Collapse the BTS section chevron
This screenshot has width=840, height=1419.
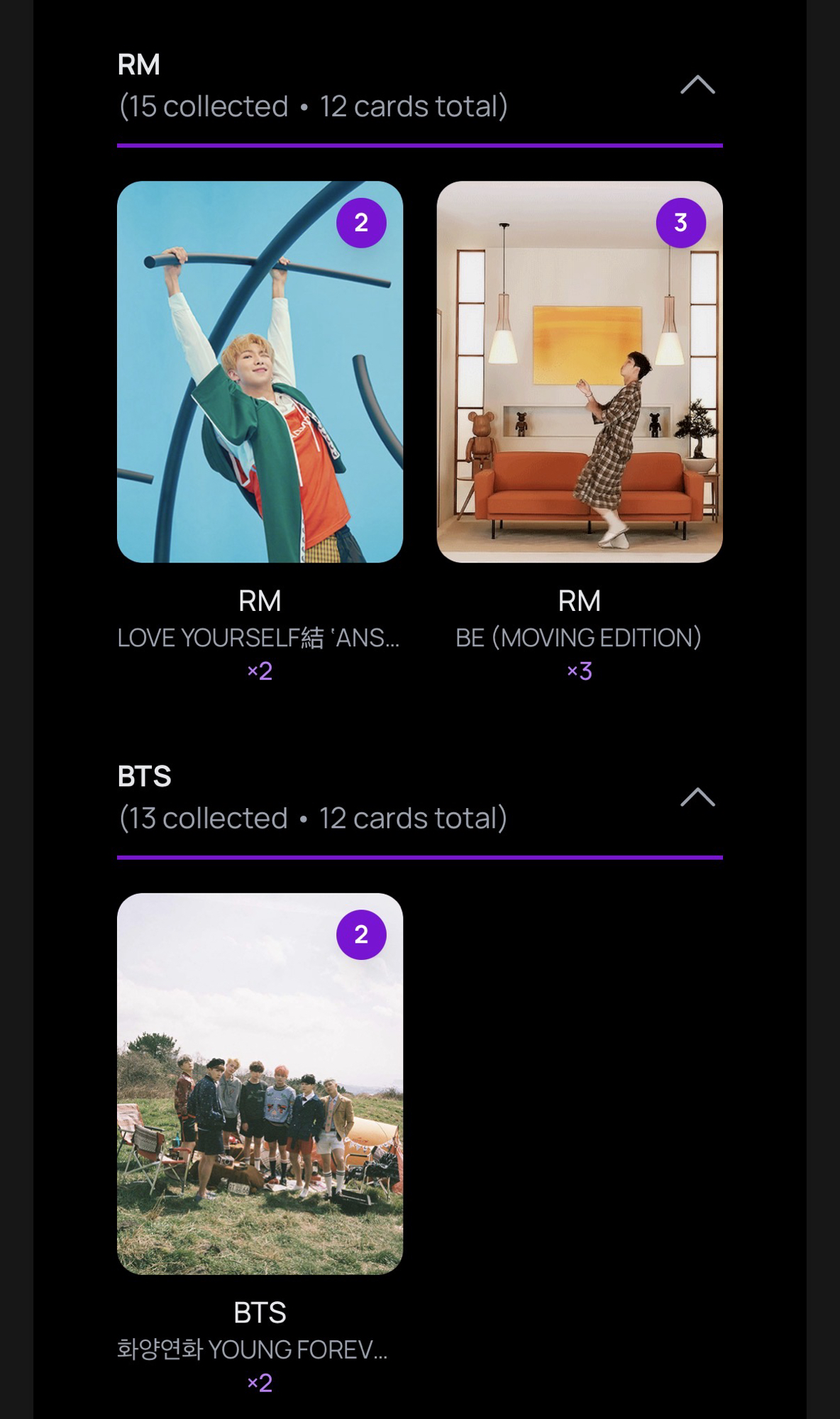click(x=697, y=797)
